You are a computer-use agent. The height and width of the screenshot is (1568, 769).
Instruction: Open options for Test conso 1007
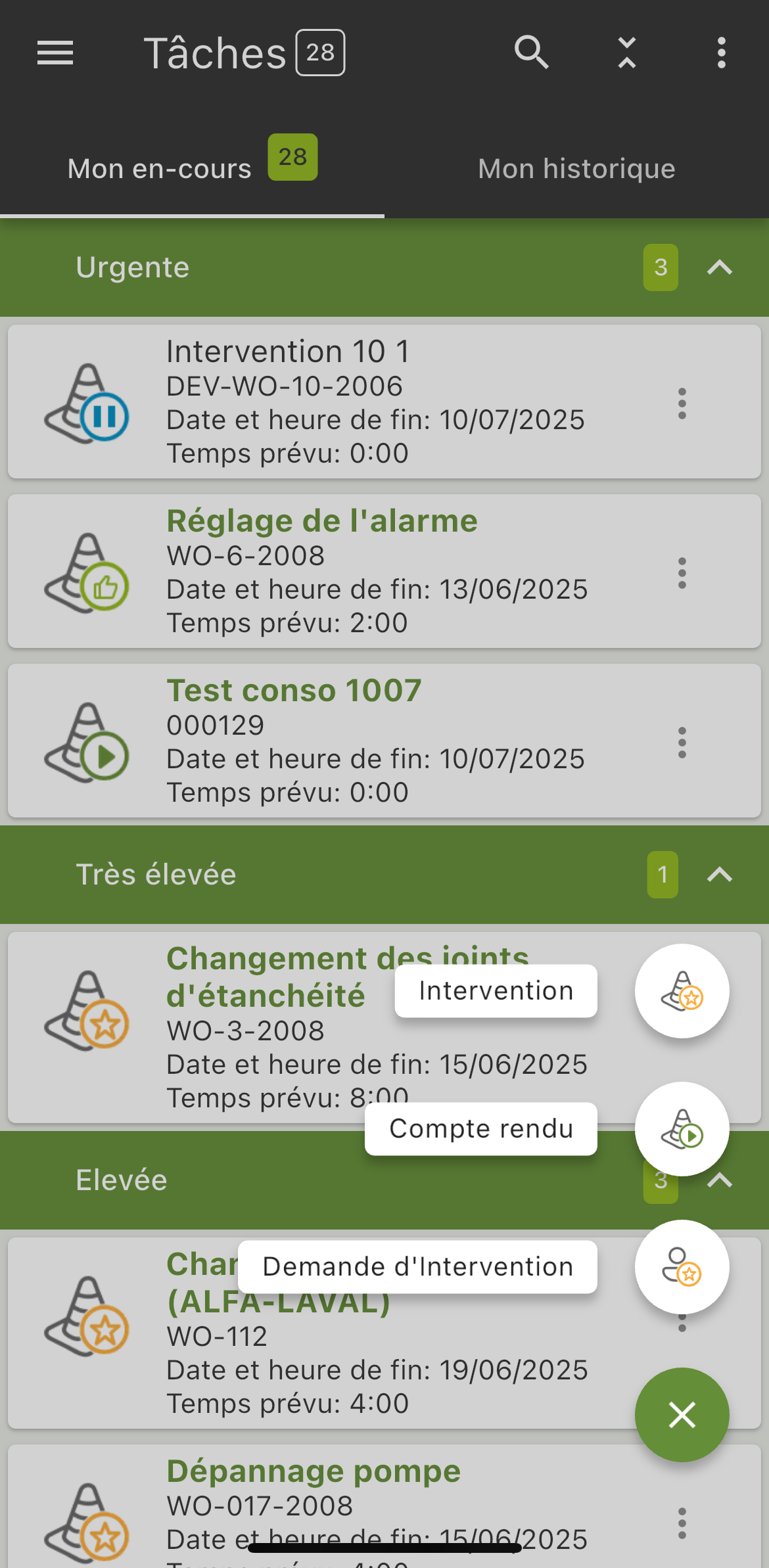682,743
